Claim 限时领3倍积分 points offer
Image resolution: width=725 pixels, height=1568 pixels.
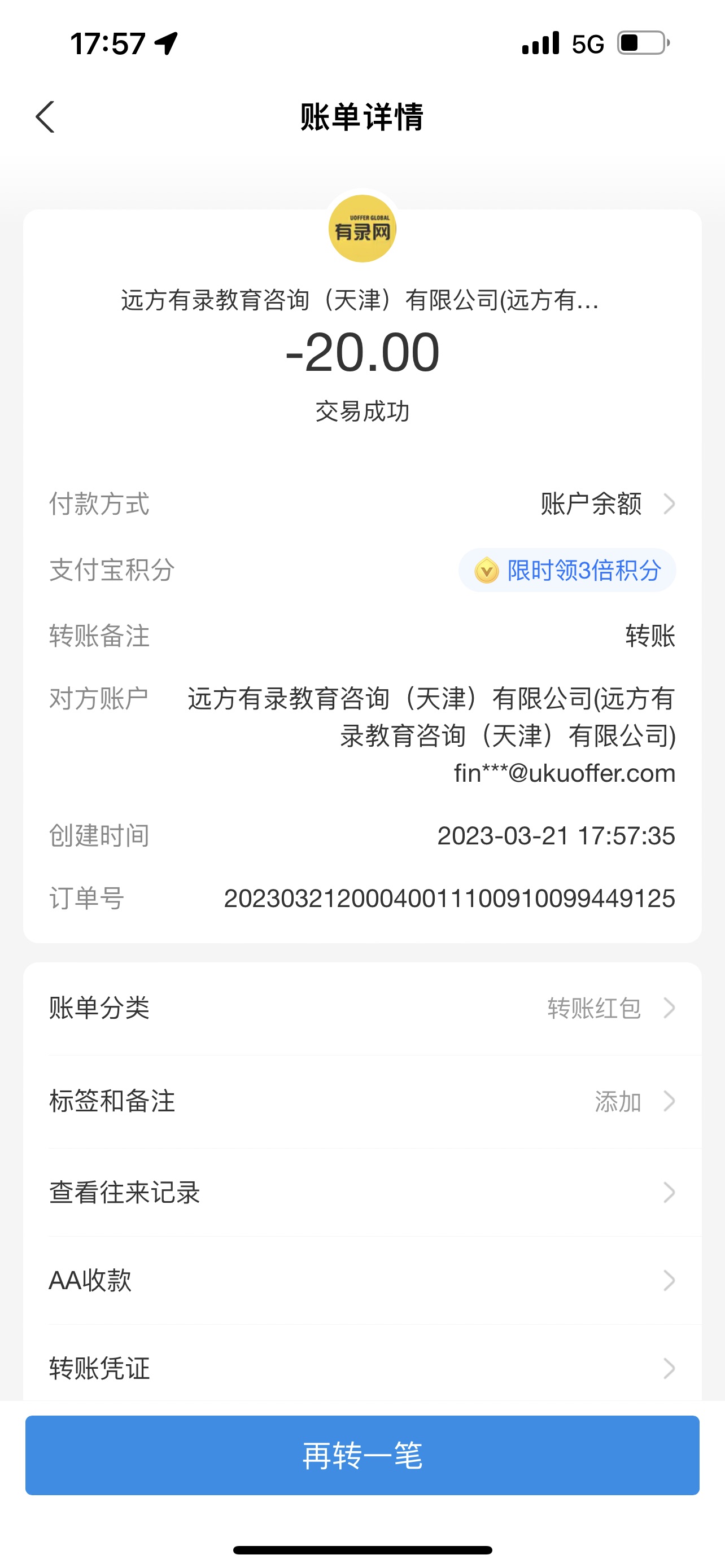[567, 570]
